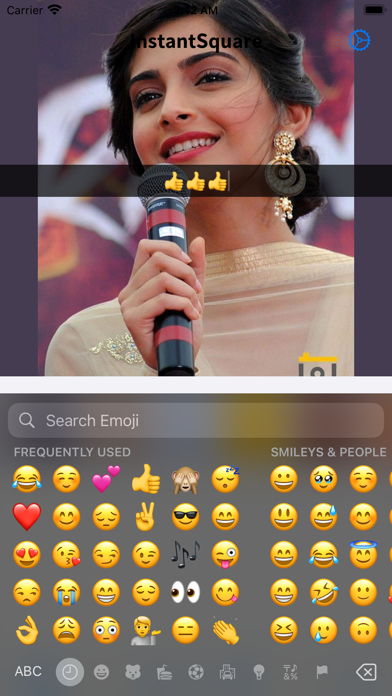Open the settings gear icon
Image resolution: width=392 pixels, height=696 pixels.
(360, 40)
